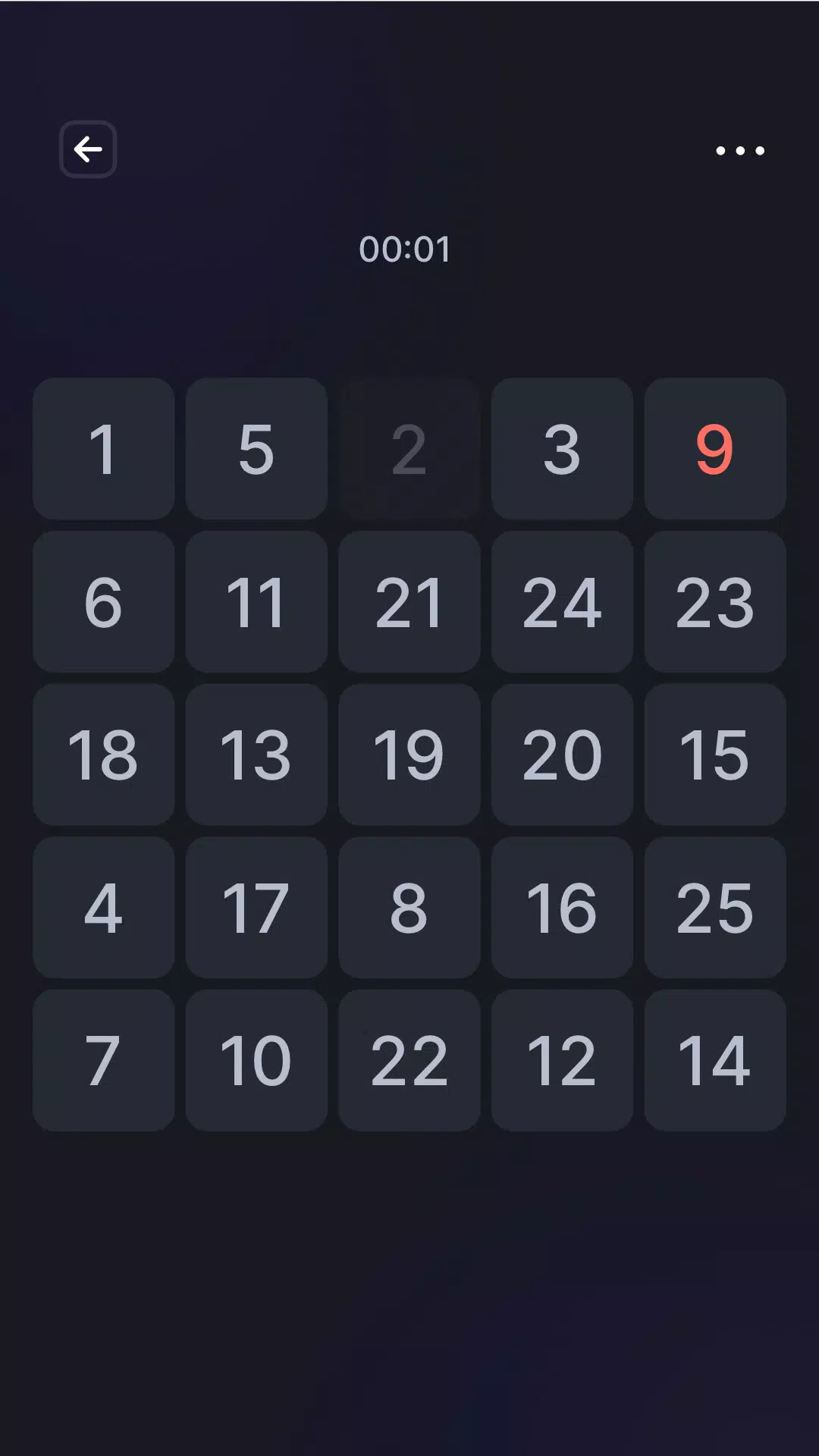Choose tile number 15
The height and width of the screenshot is (1456, 819).
coord(714,755)
